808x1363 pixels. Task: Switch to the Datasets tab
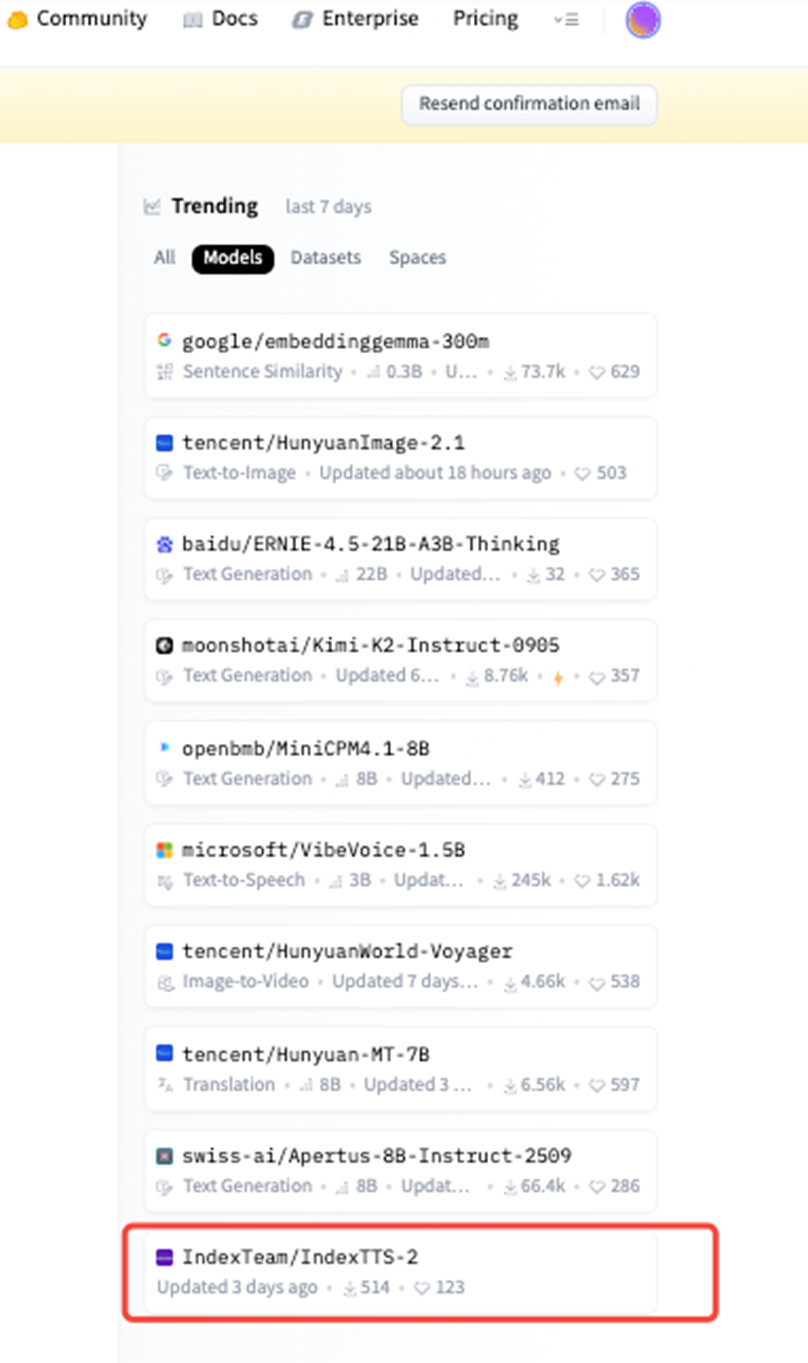[325, 258]
